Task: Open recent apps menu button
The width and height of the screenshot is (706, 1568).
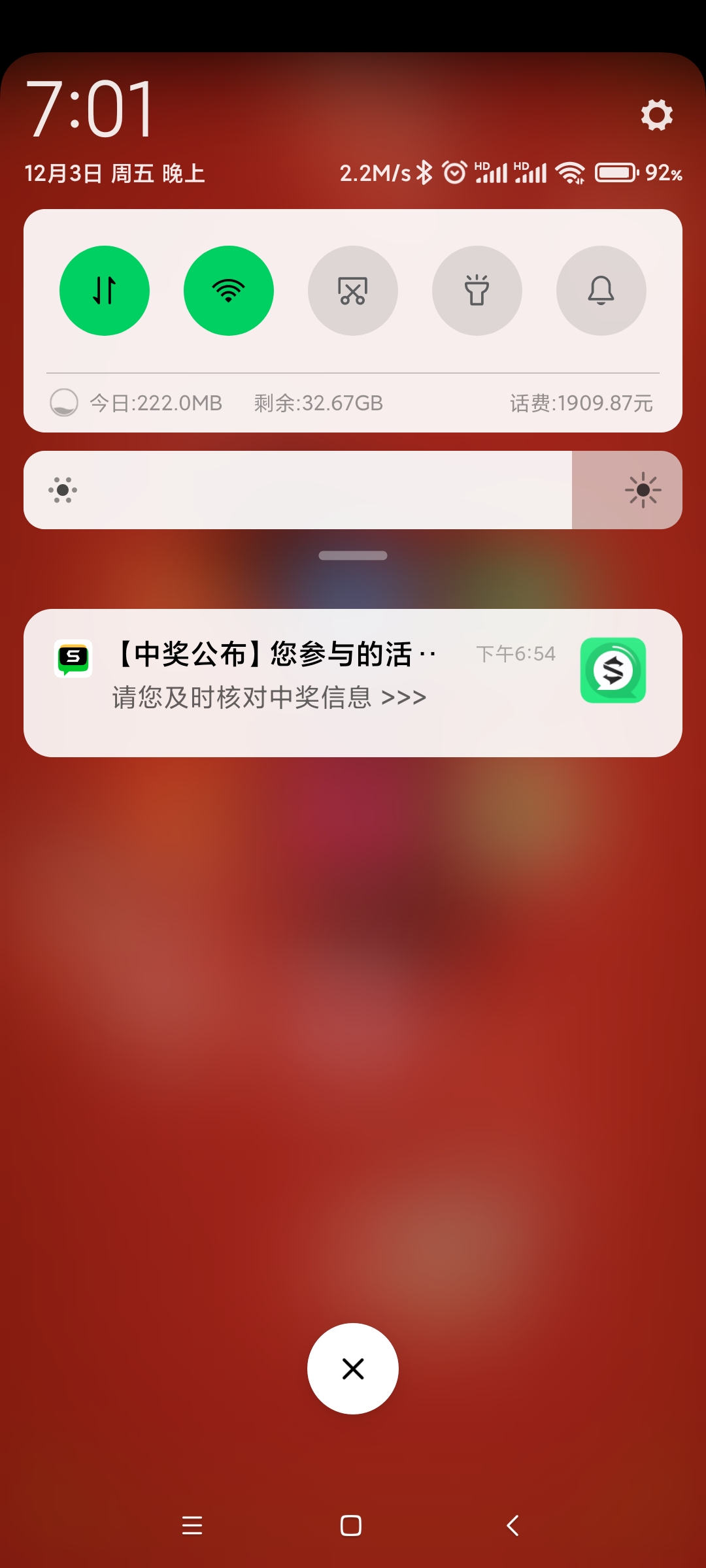Action: coord(192,1526)
